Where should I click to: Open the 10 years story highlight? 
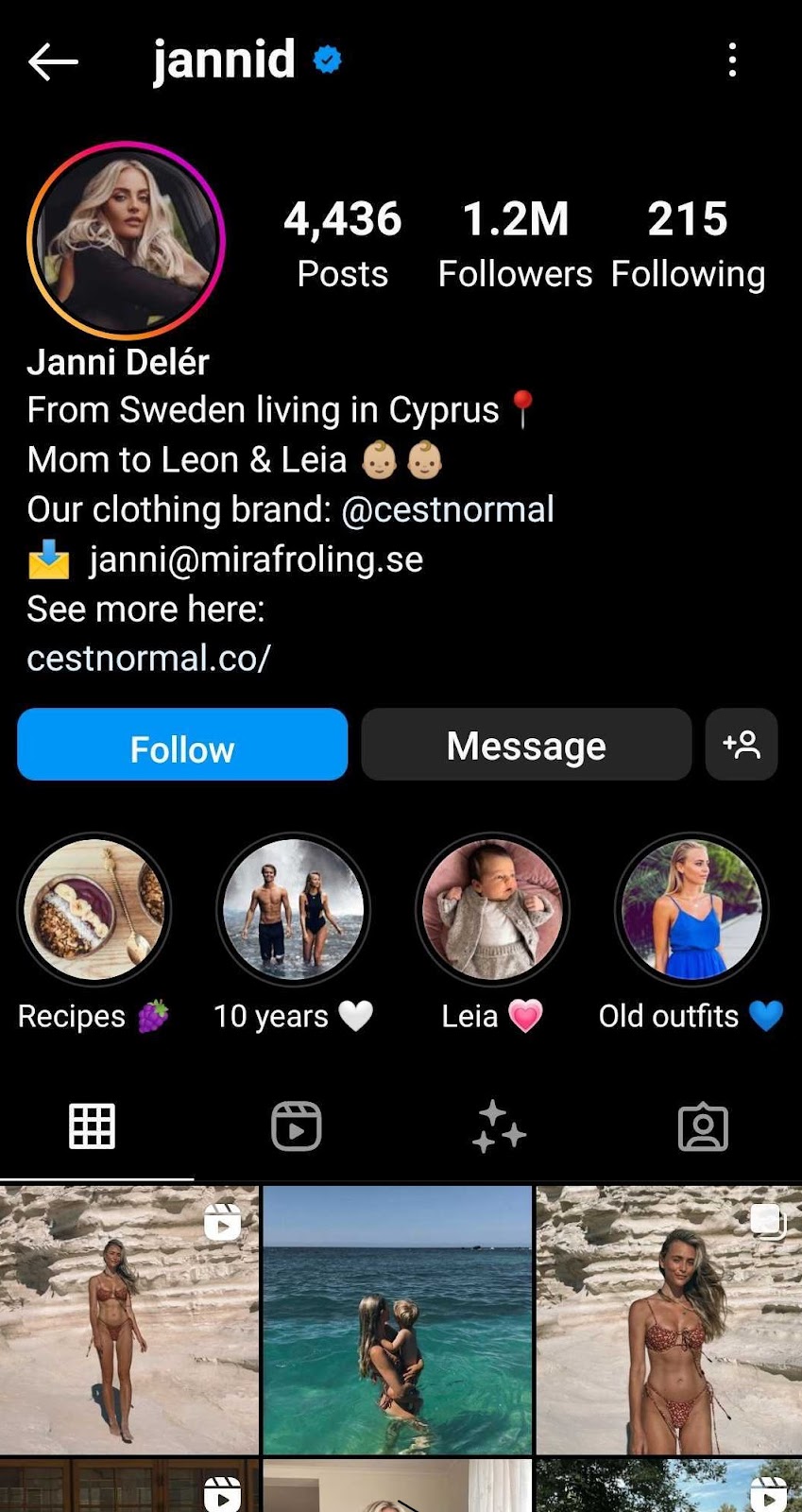click(293, 910)
